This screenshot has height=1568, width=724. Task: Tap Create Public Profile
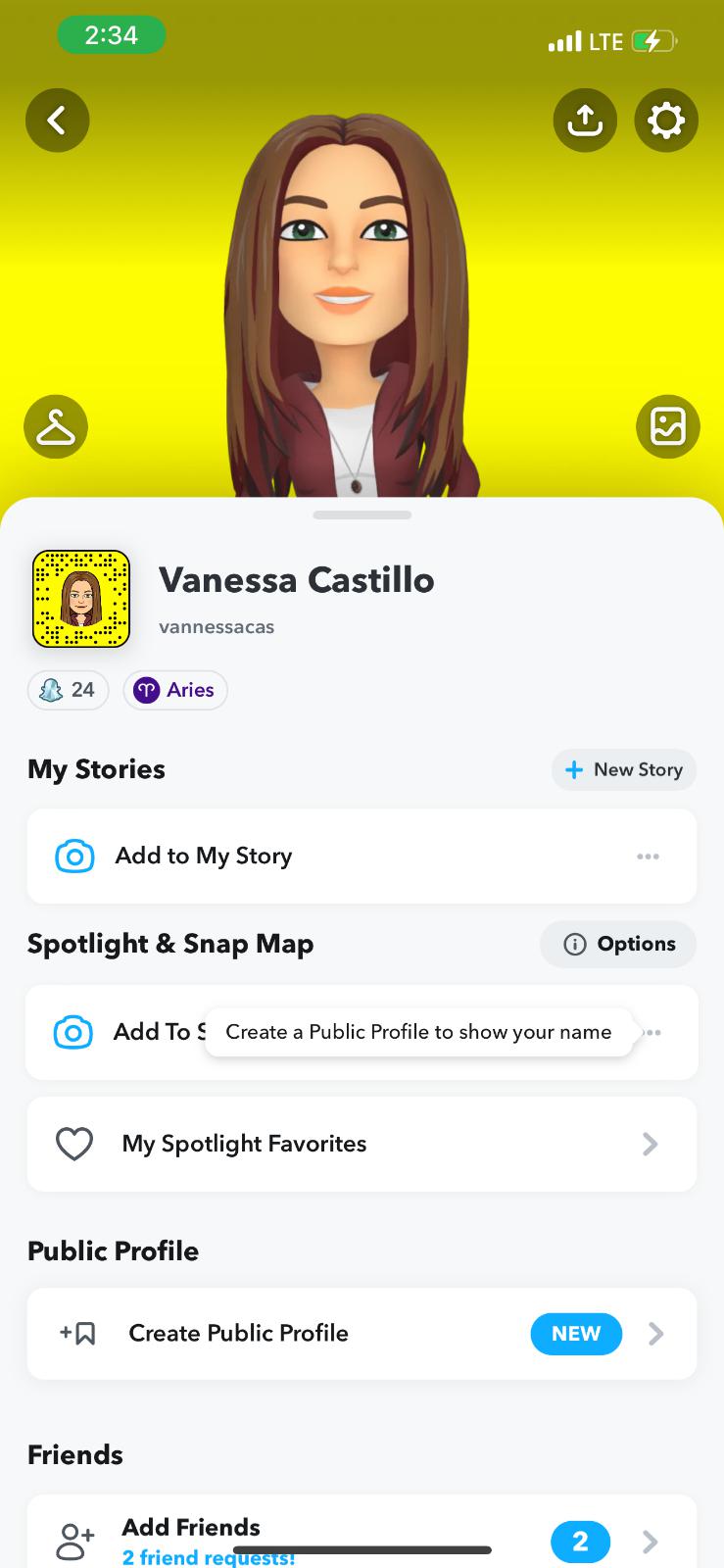pos(361,1333)
